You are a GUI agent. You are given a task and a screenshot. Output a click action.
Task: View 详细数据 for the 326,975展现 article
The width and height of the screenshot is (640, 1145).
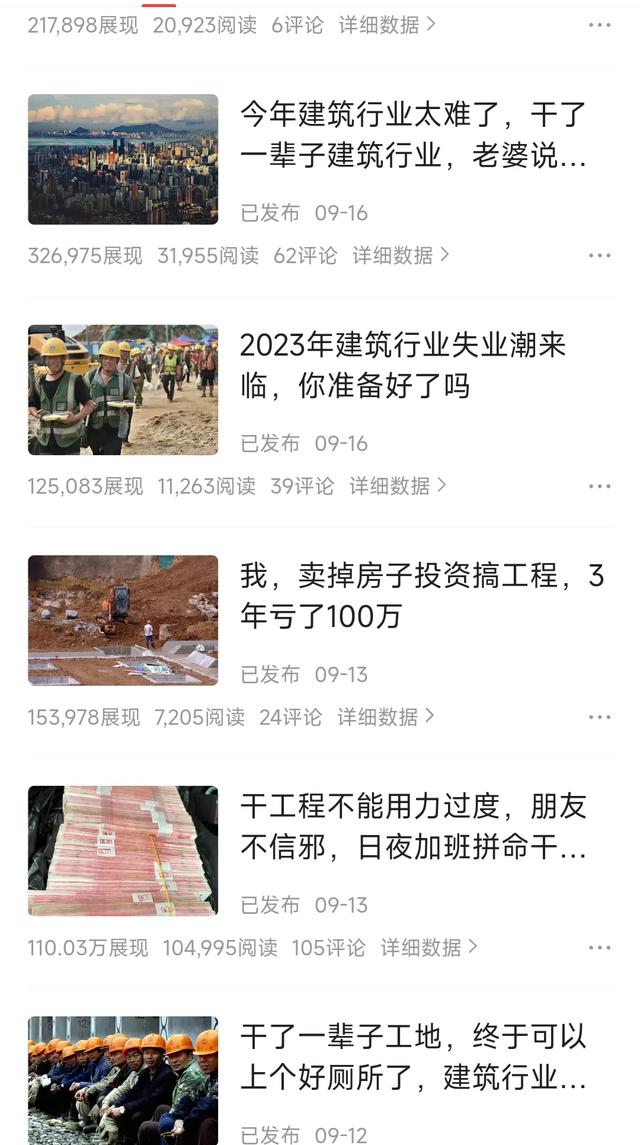401,256
